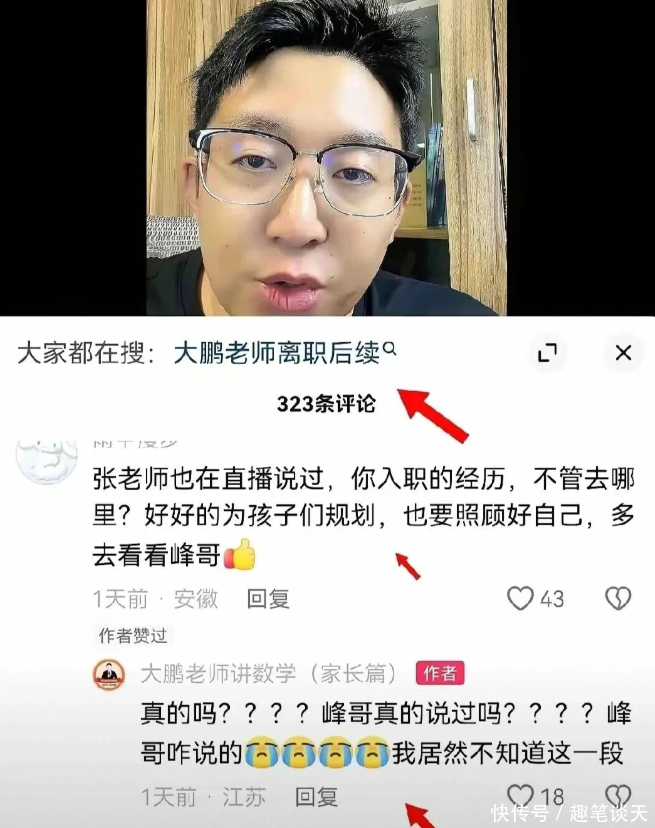Like the author's reply with 18 likes
The height and width of the screenshot is (828, 655).
tap(520, 797)
